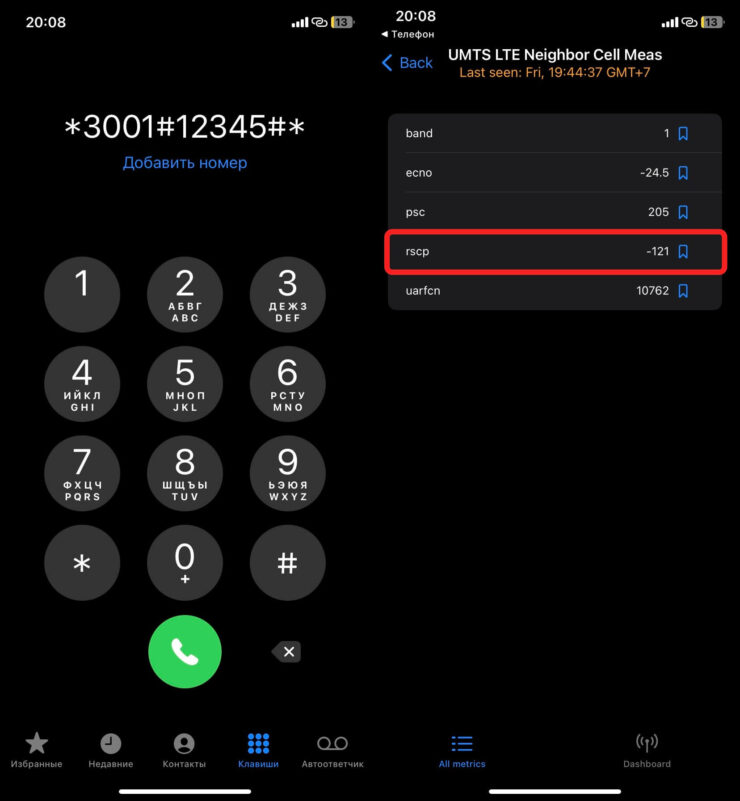This screenshot has width=740, height=801.
Task: Switch to the Dashboard tab
Action: click(647, 750)
